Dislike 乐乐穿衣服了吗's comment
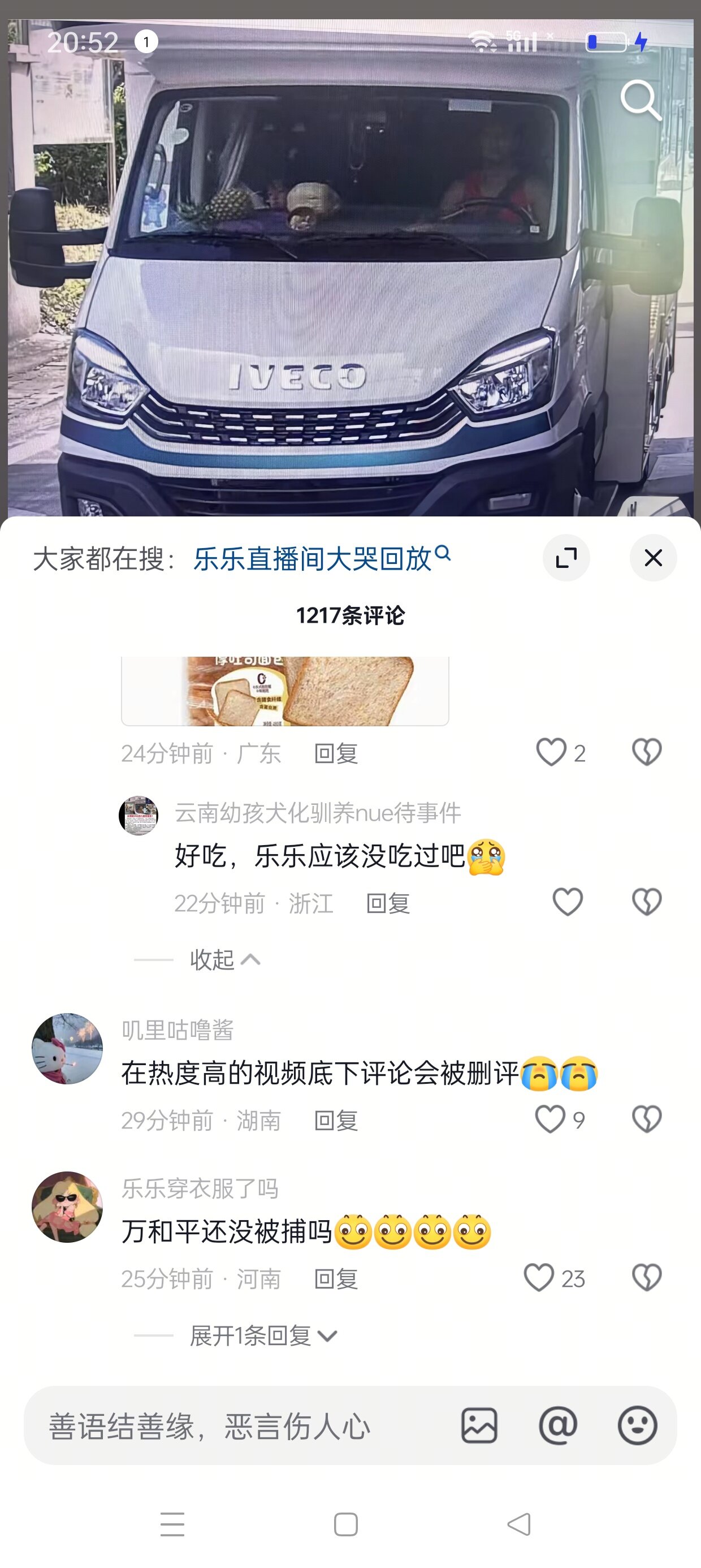 [646, 1278]
